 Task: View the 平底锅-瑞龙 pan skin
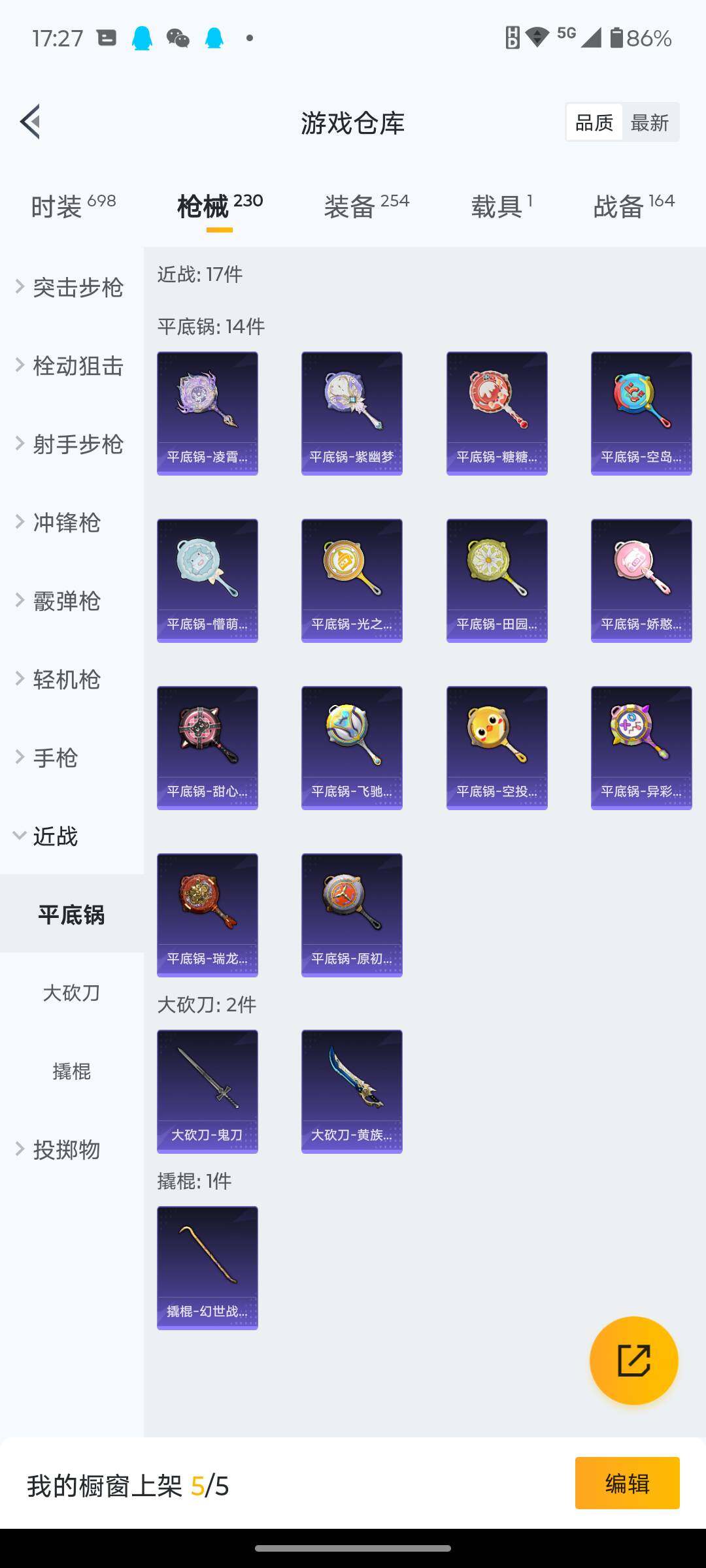(x=207, y=915)
